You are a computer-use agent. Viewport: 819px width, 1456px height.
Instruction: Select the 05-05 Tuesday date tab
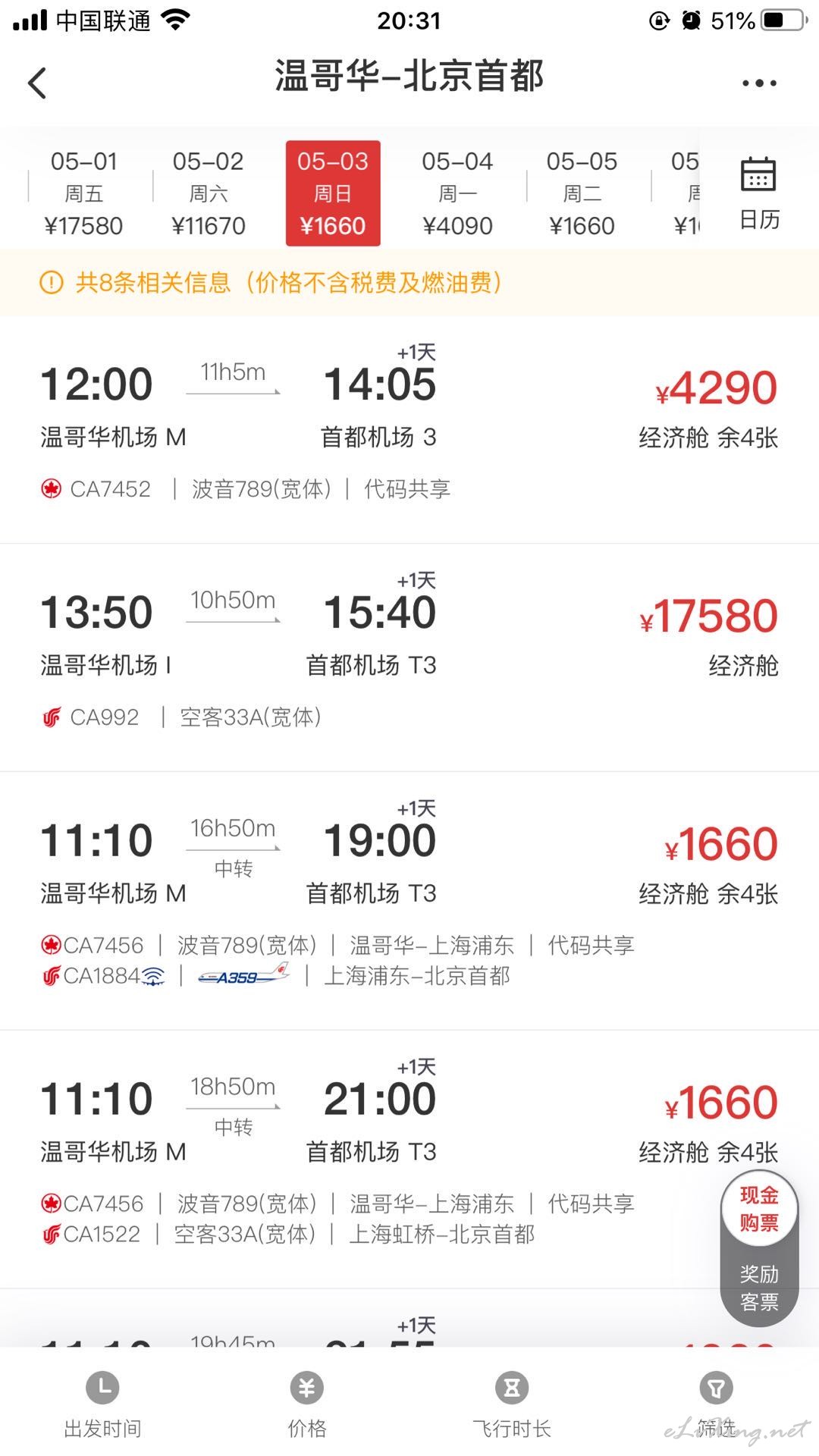click(582, 193)
